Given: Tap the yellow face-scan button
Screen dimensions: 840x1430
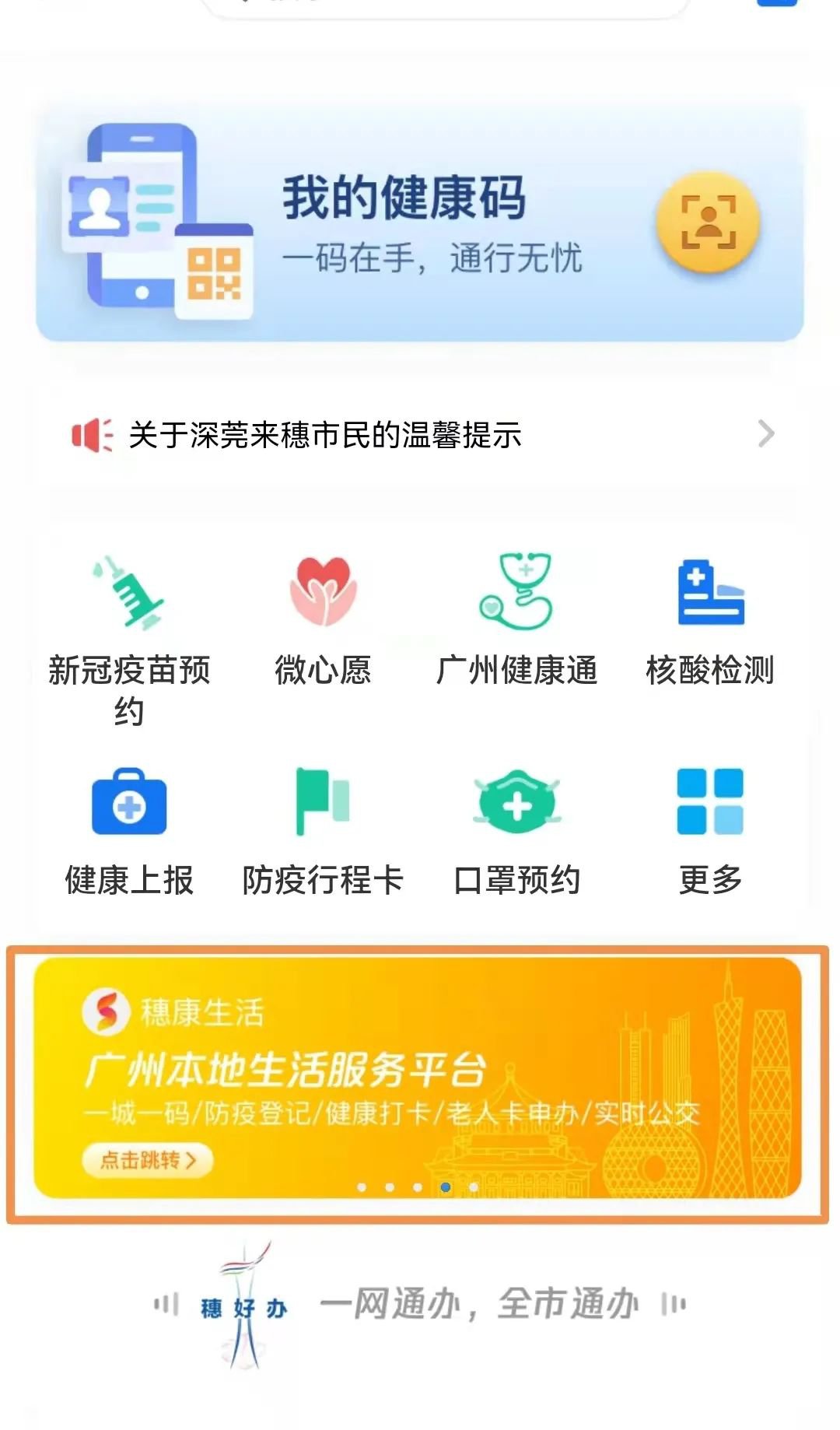Looking at the screenshot, I should point(708,223).
